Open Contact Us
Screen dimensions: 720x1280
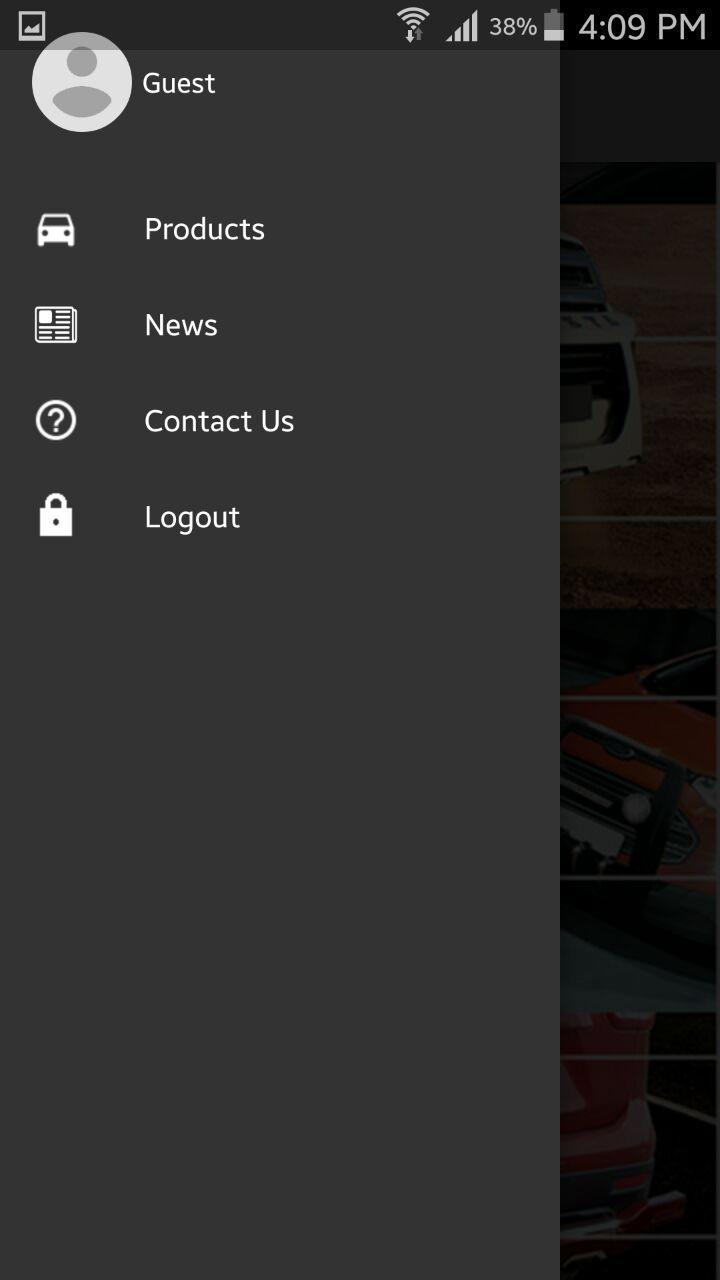(x=218, y=421)
